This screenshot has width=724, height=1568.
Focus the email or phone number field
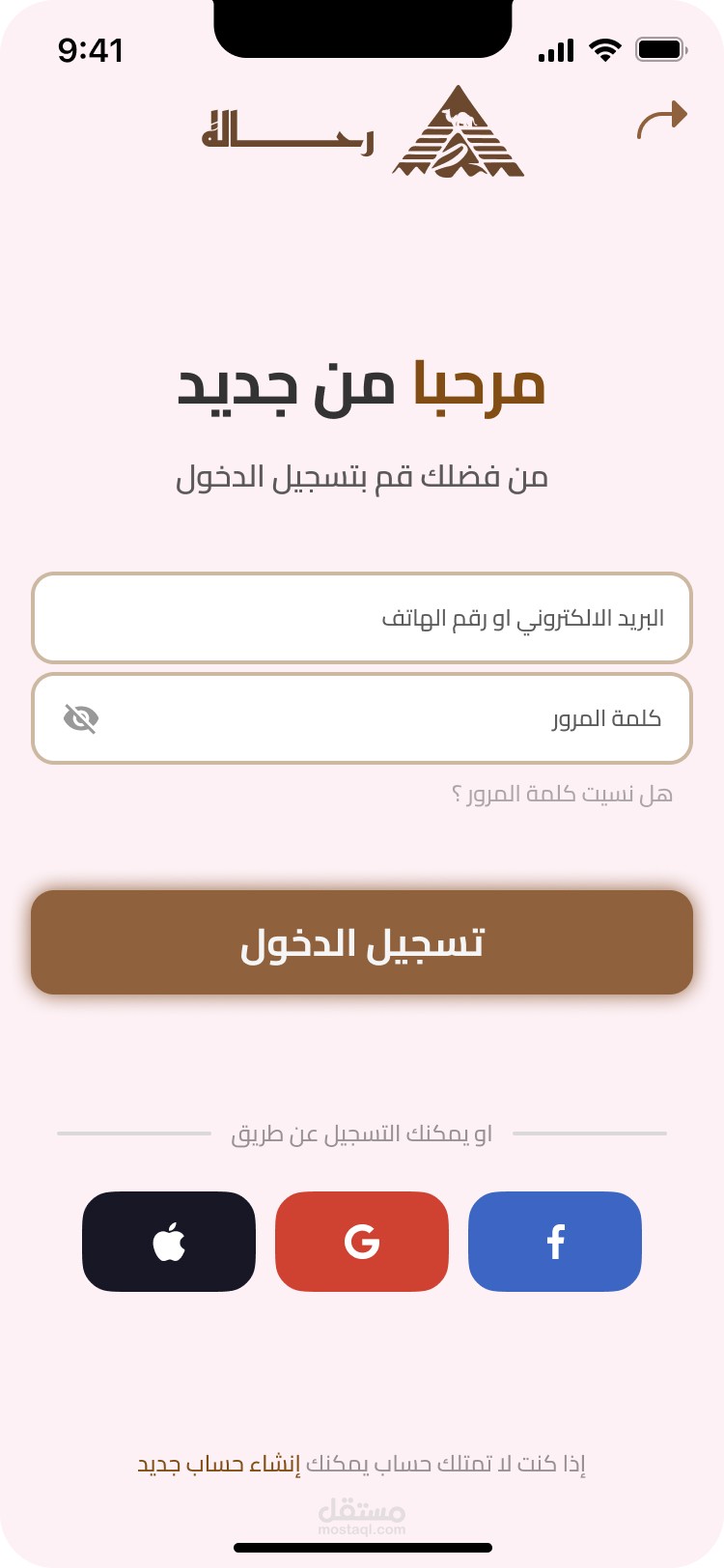click(x=362, y=618)
